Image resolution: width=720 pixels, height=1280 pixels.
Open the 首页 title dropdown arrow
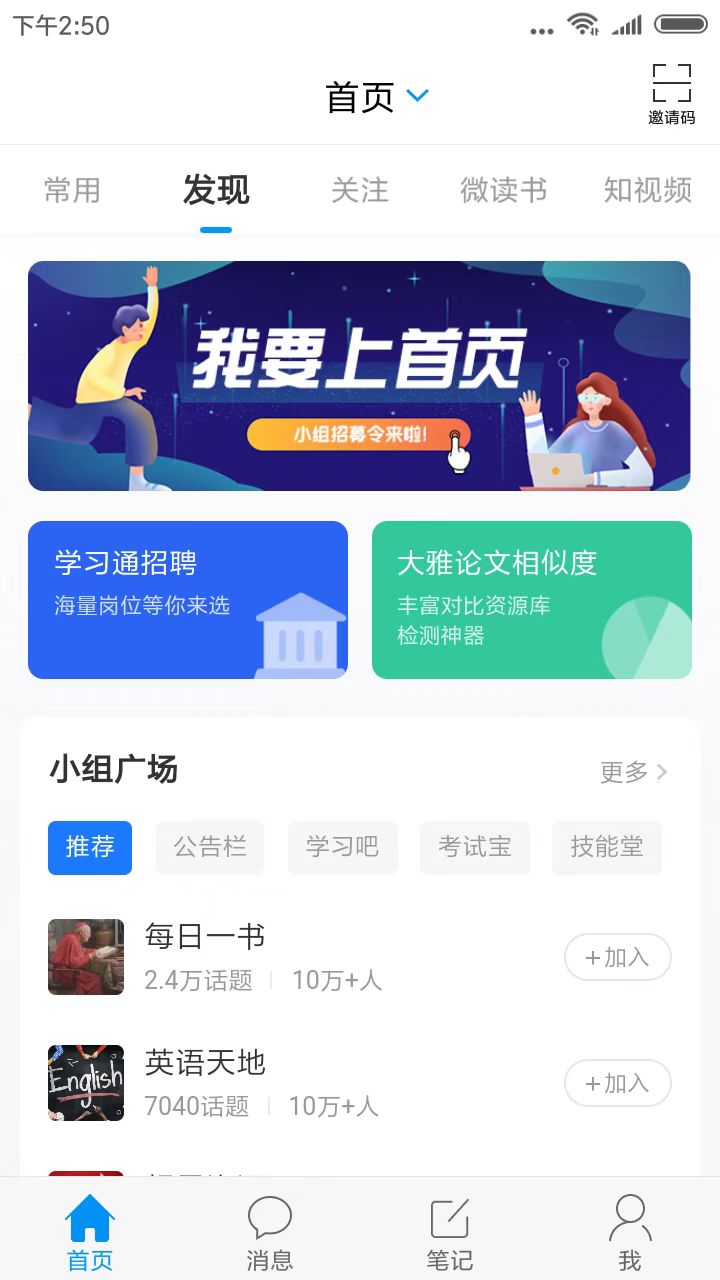[x=417, y=96]
